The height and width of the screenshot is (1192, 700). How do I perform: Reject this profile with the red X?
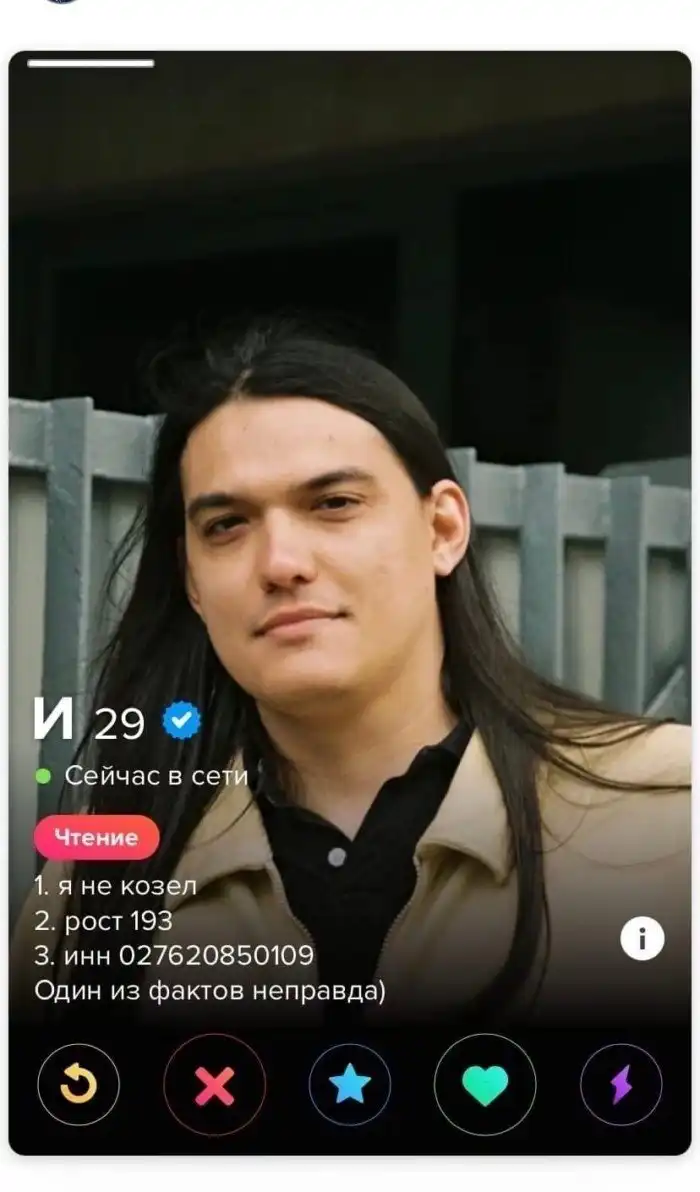point(214,1085)
